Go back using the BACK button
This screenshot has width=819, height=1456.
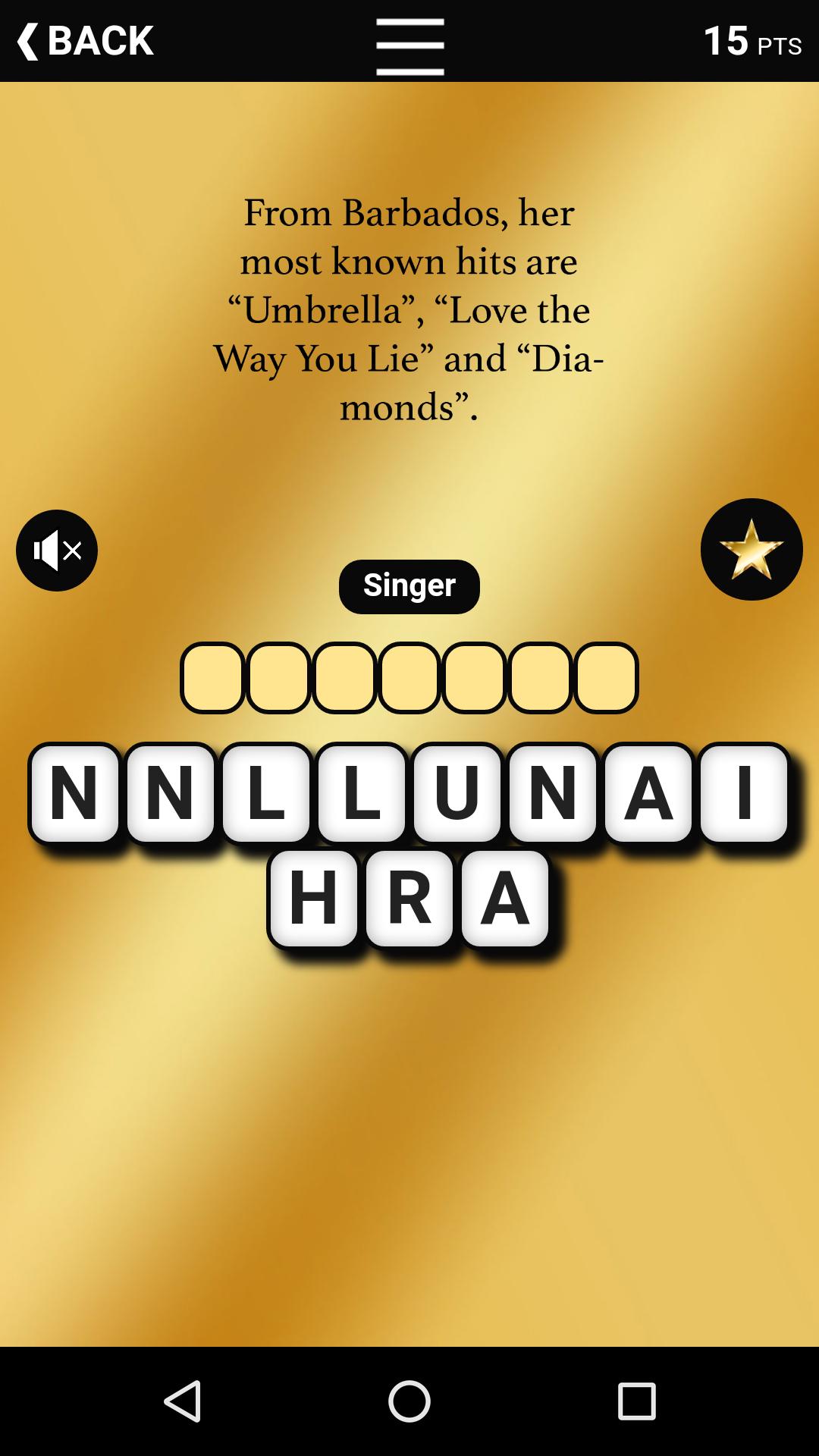(x=85, y=41)
